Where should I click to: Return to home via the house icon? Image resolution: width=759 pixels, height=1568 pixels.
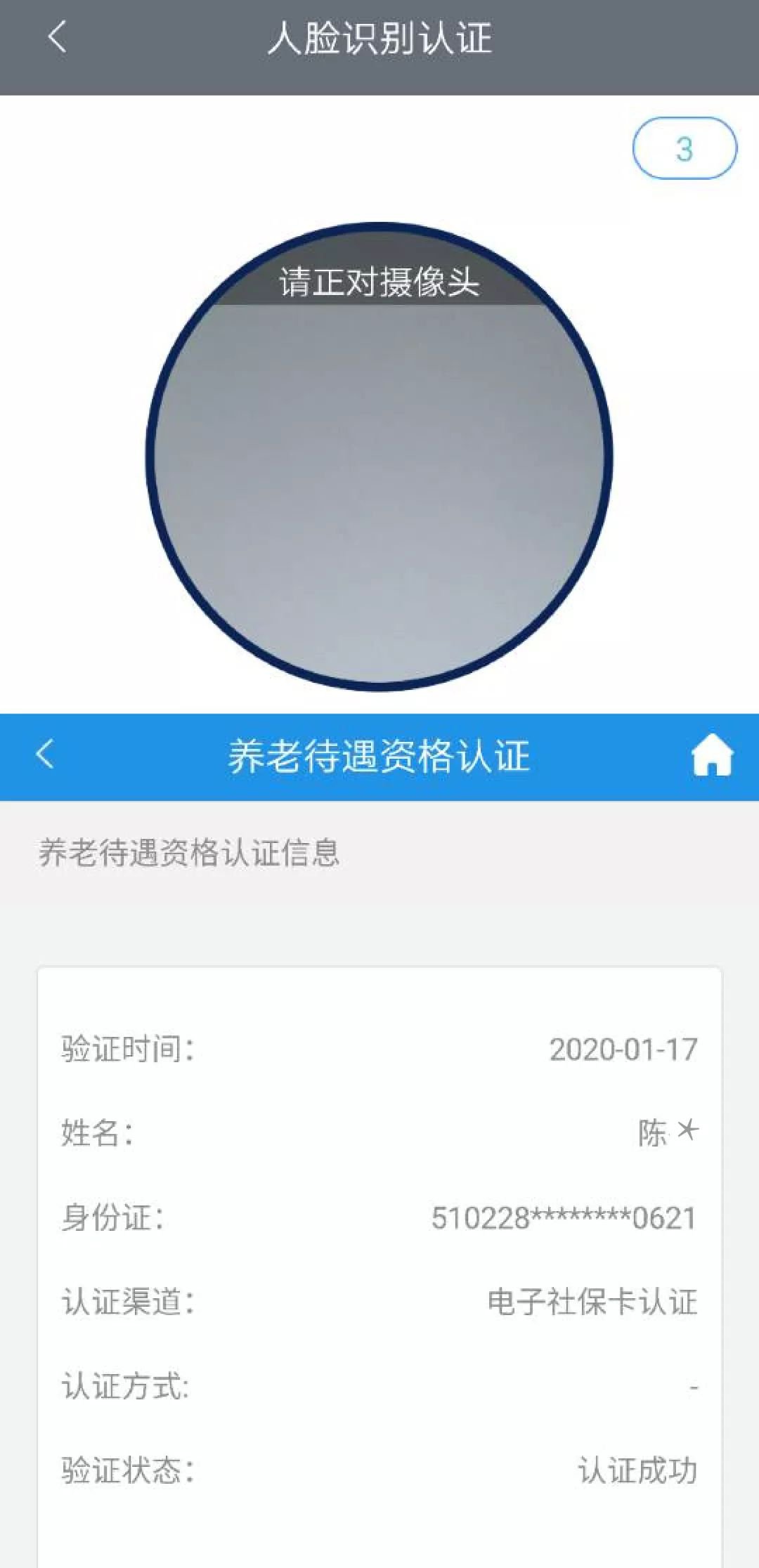coord(712,755)
